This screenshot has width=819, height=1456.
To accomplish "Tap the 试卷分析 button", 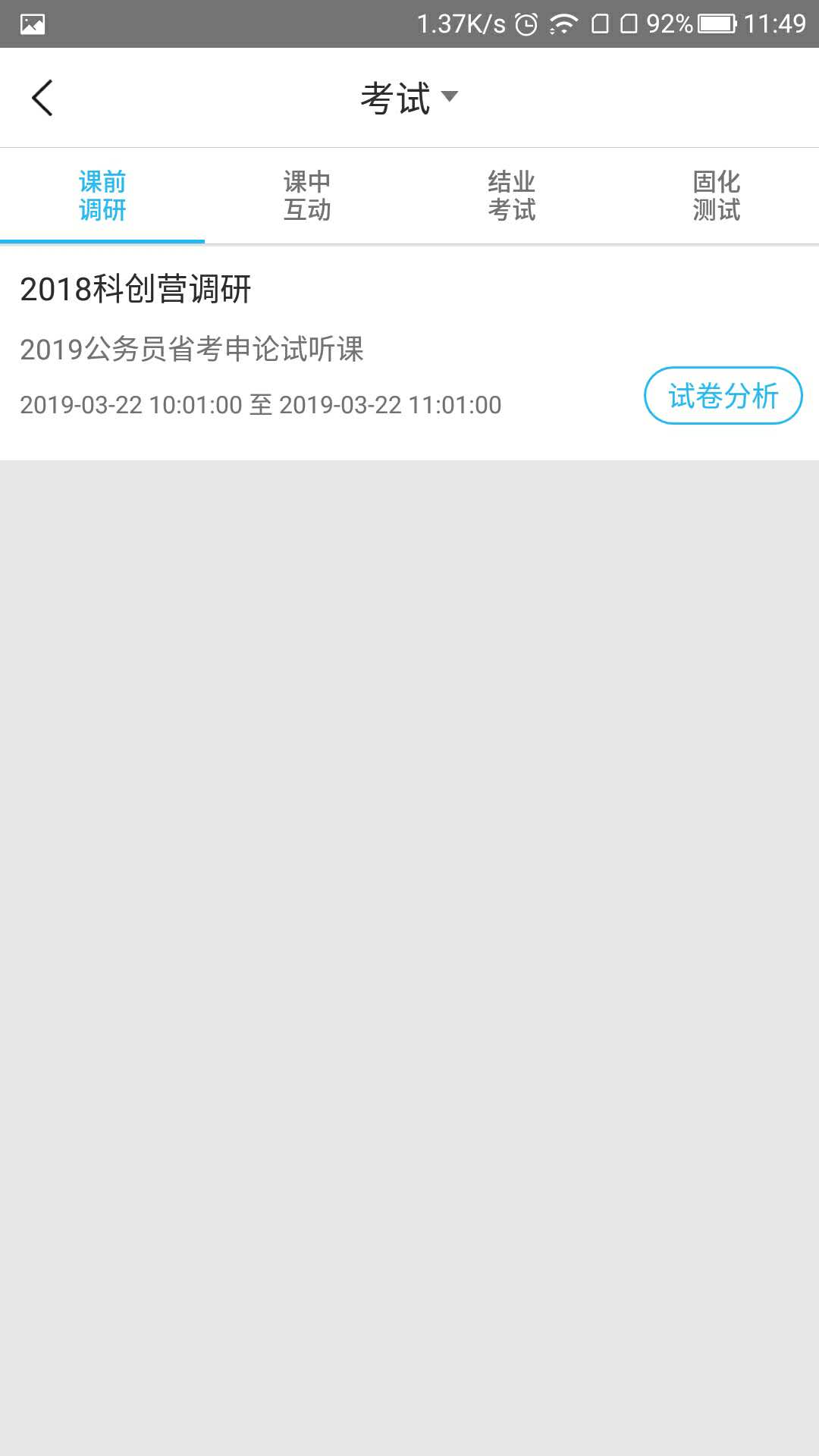I will pyautogui.click(x=723, y=396).
